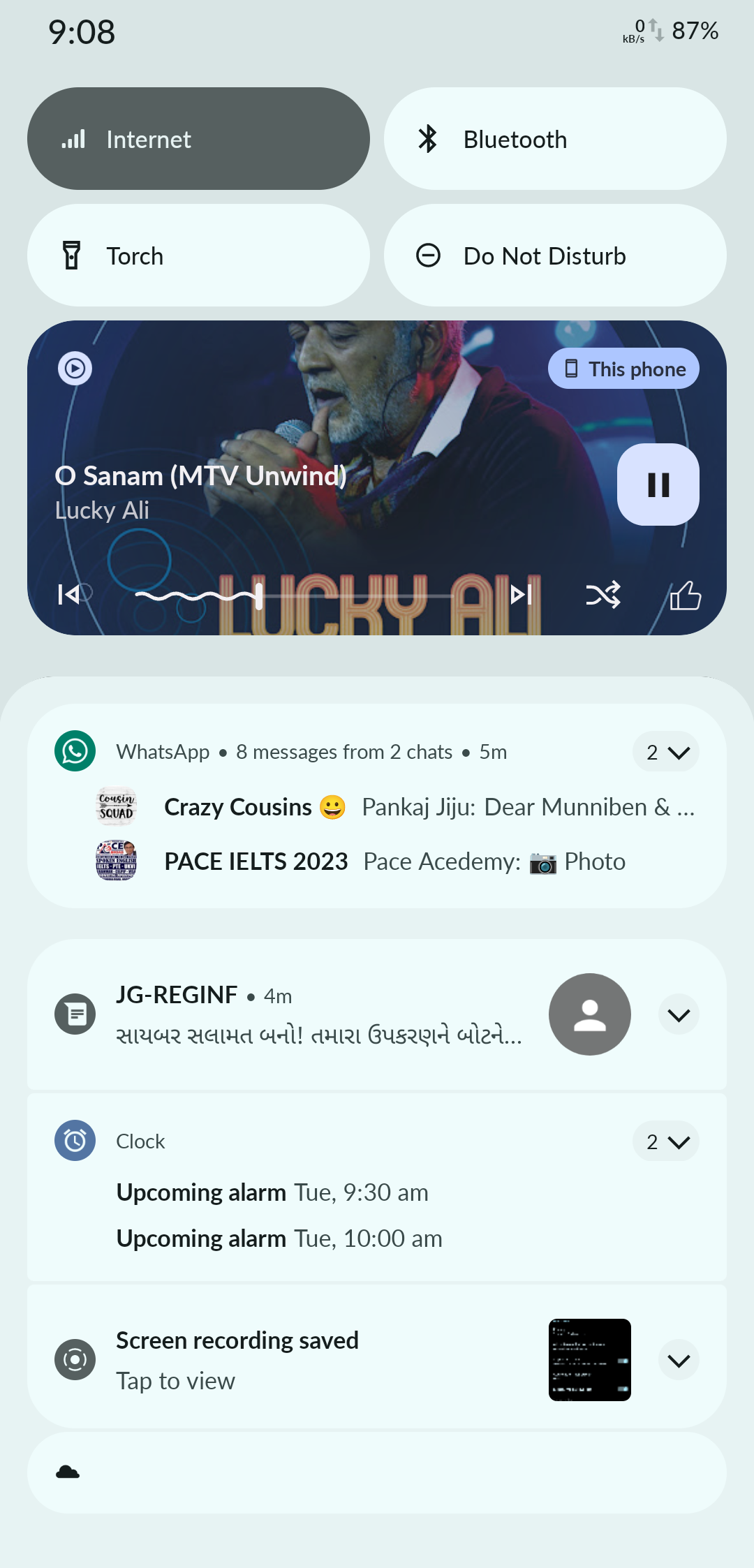The height and width of the screenshot is (1568, 754).
Task: Expand the Screen recording saved notification
Action: [679, 1360]
